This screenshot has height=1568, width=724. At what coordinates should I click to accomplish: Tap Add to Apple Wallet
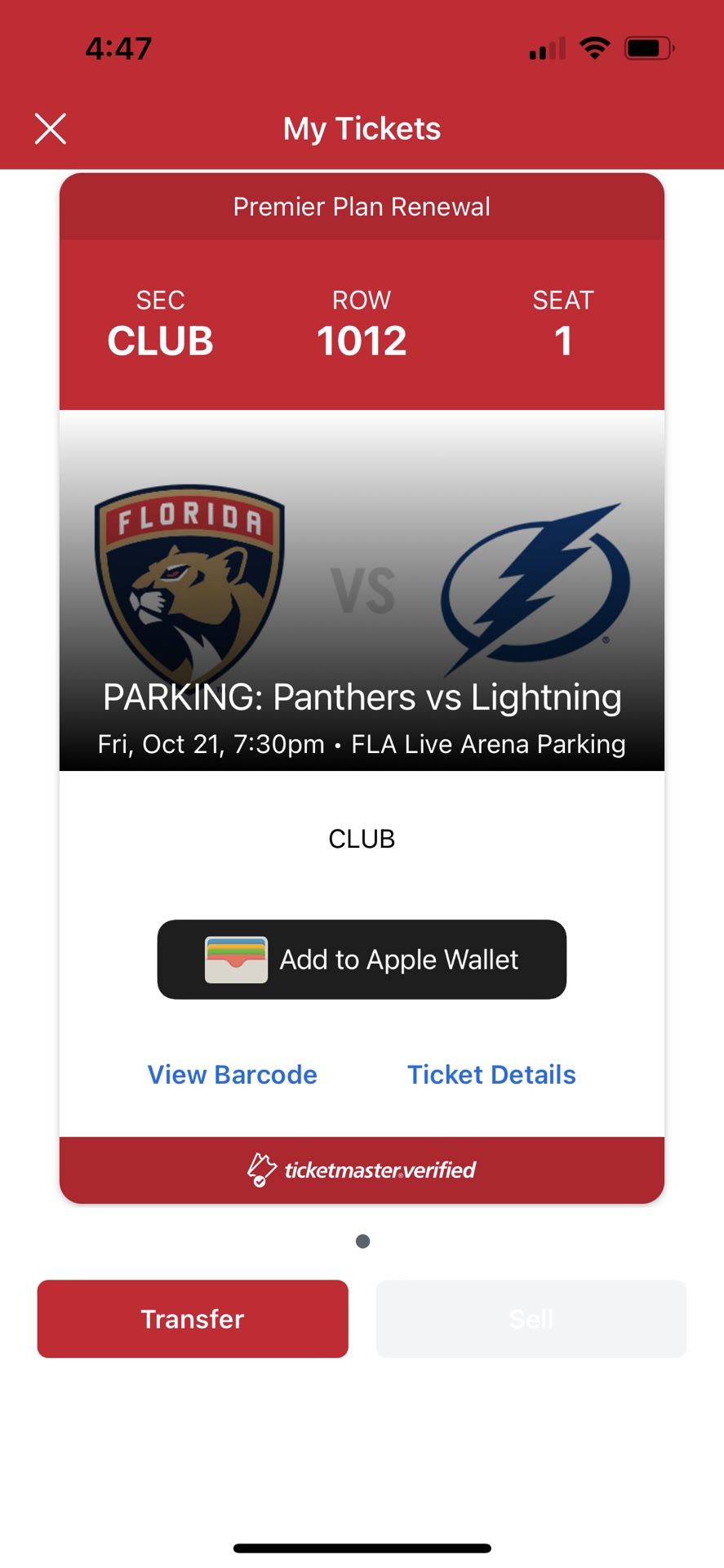[x=362, y=960]
